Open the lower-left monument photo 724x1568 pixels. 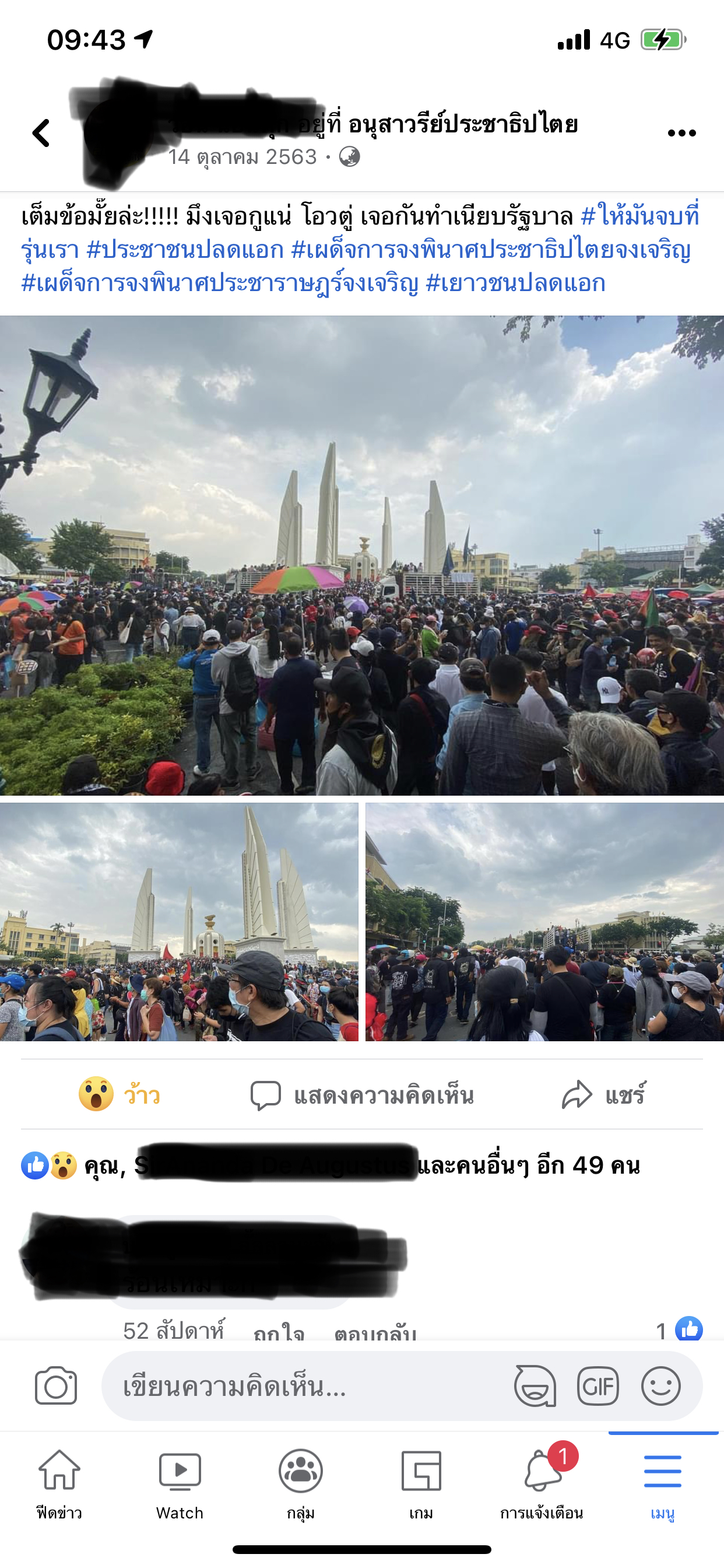179,922
